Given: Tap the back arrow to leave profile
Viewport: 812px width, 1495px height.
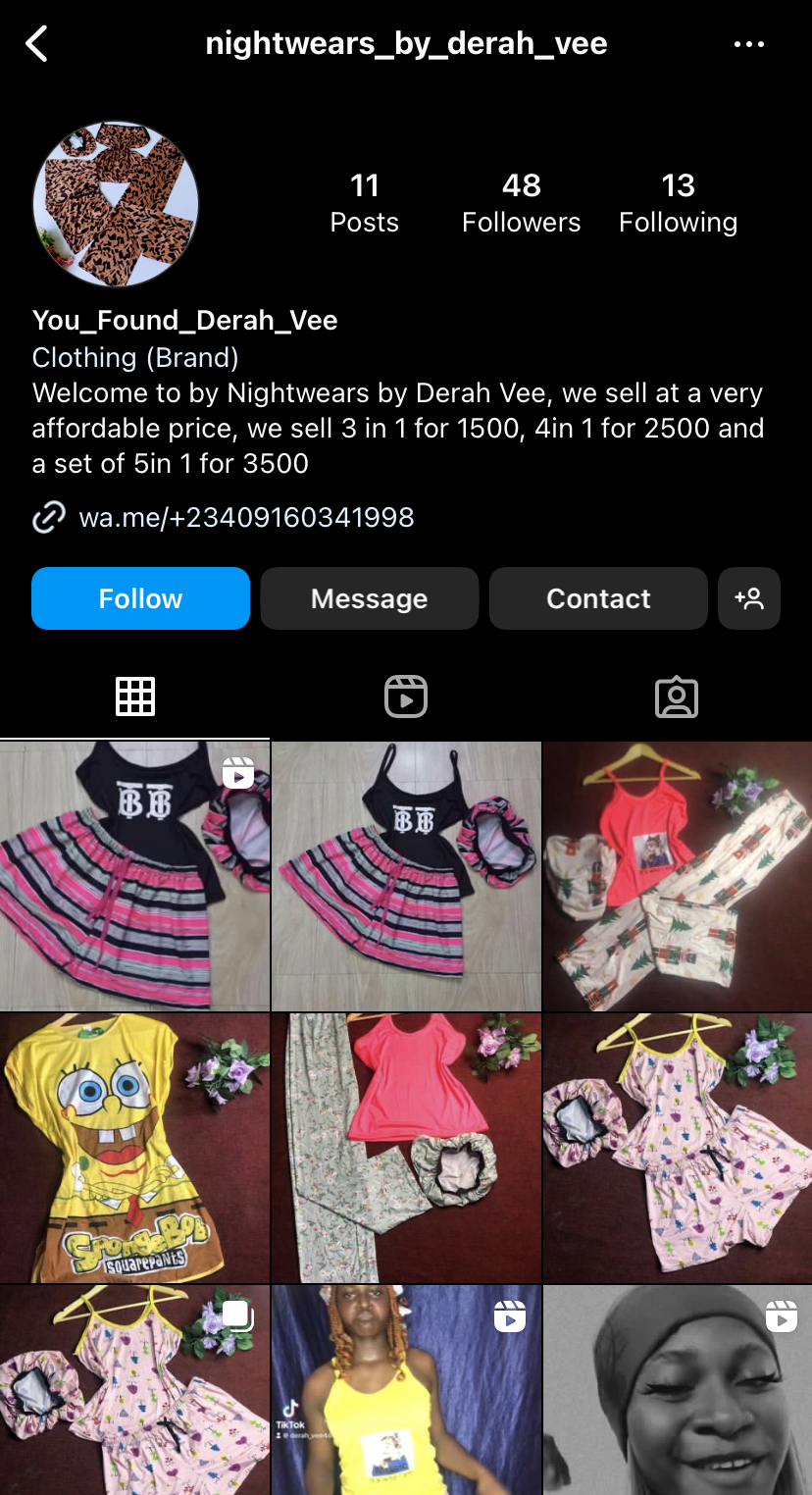Looking at the screenshot, I should 37,43.
